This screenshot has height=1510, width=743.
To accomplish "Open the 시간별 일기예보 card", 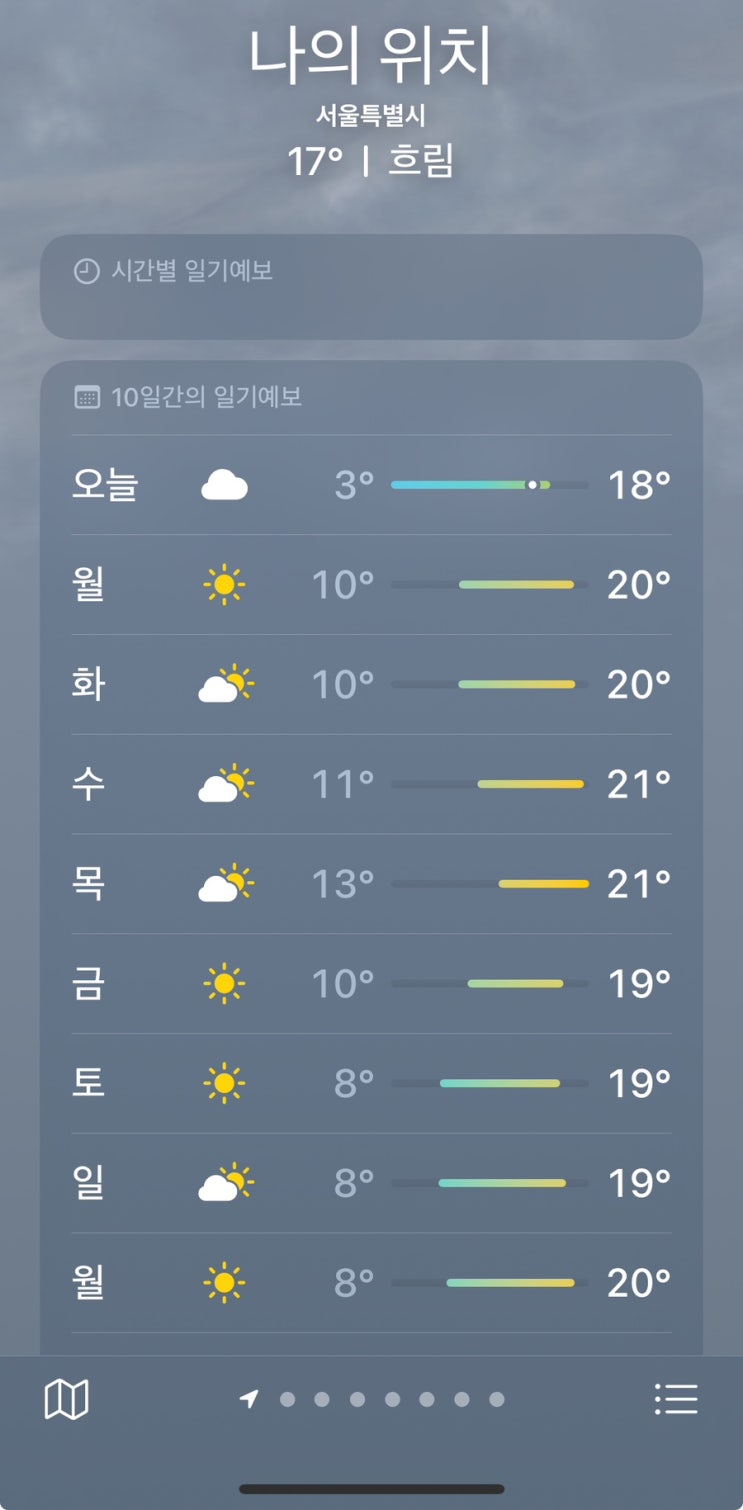I will click(x=371, y=287).
